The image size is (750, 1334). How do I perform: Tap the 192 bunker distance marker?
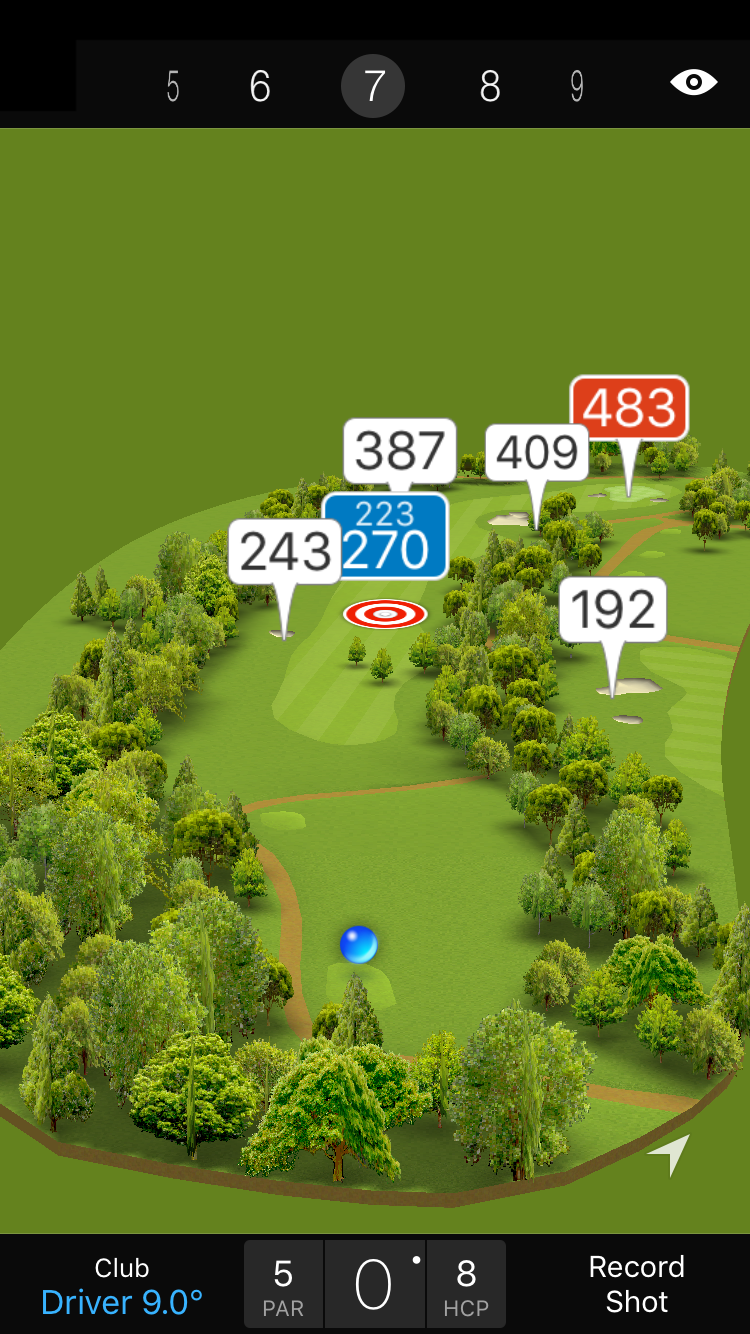[612, 609]
